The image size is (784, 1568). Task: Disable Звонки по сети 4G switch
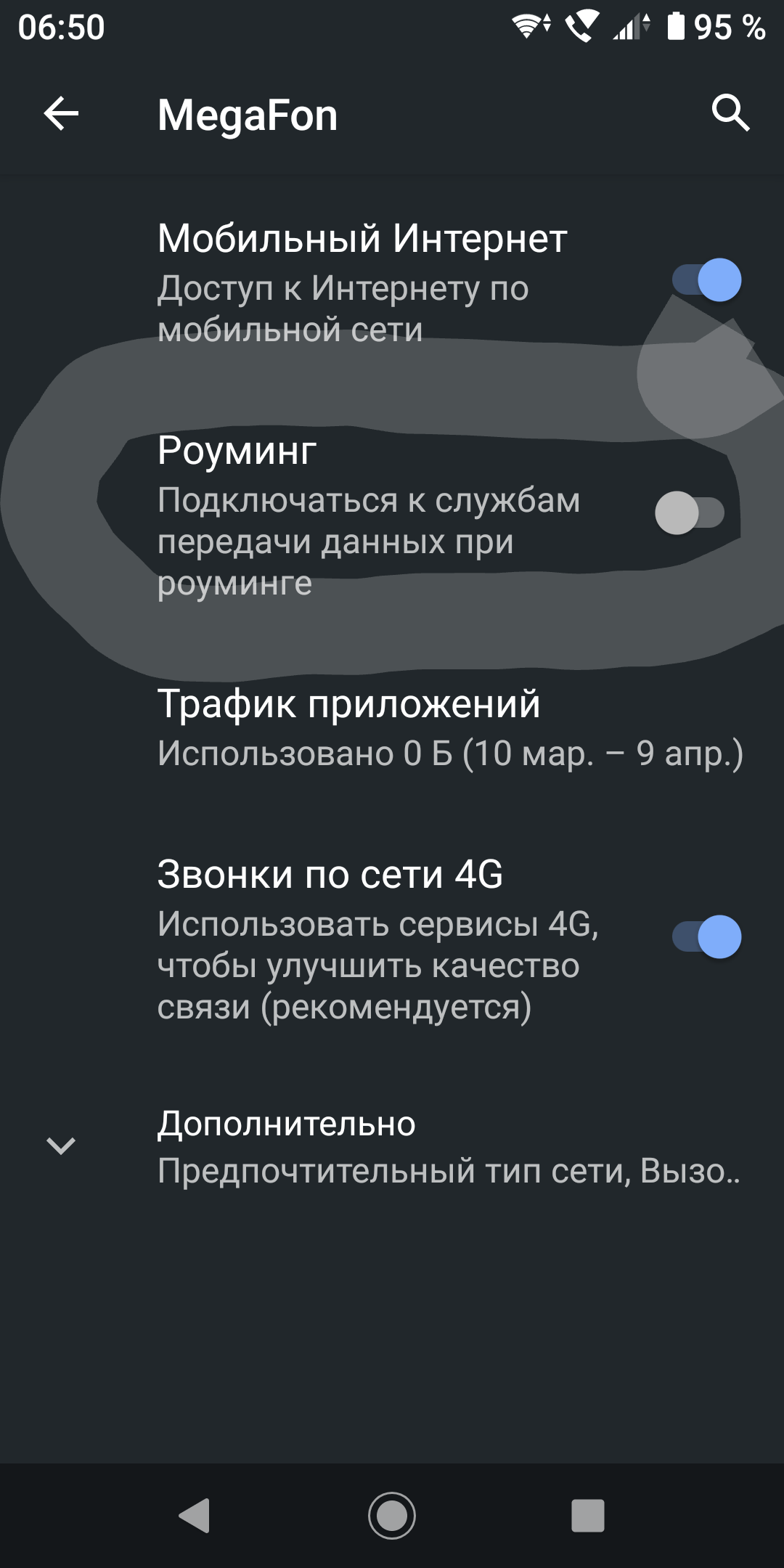(x=706, y=937)
